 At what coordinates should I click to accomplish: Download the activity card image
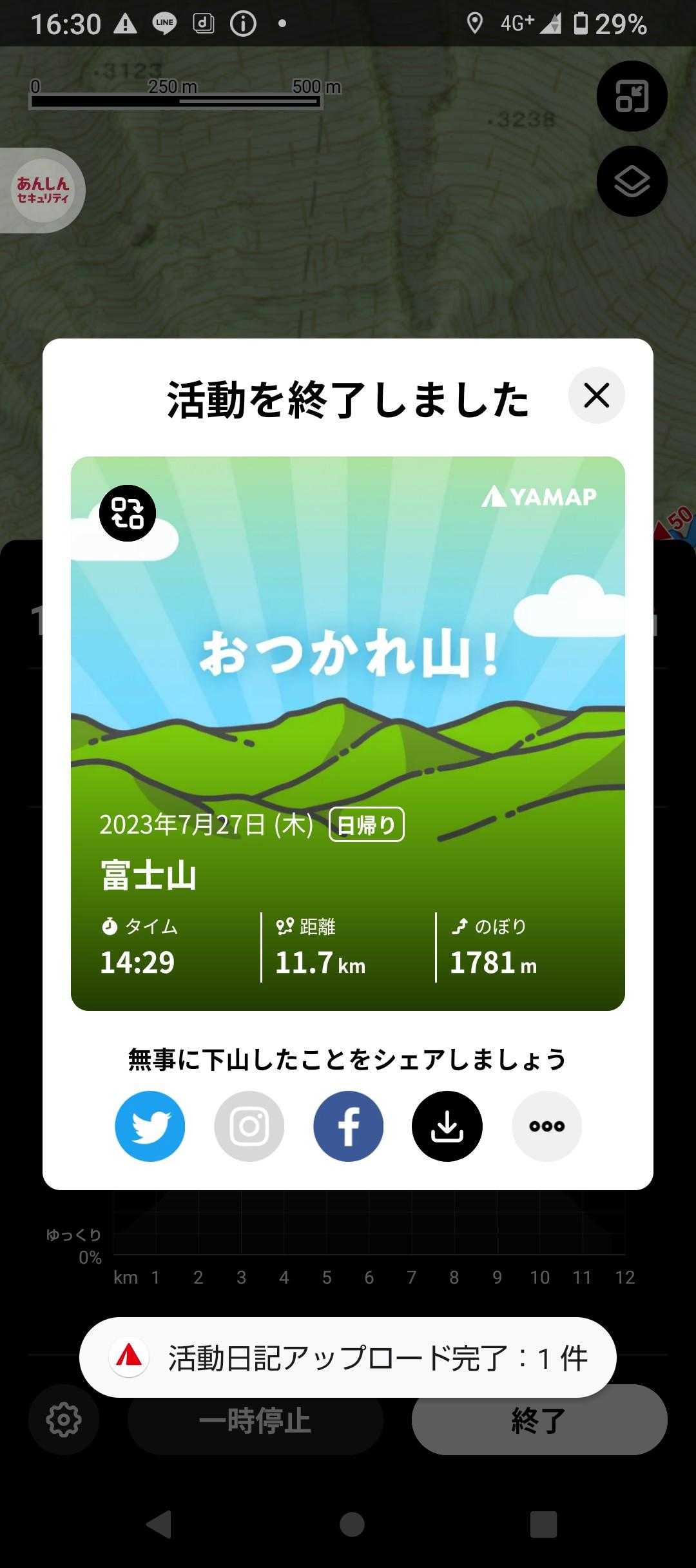pos(447,1126)
